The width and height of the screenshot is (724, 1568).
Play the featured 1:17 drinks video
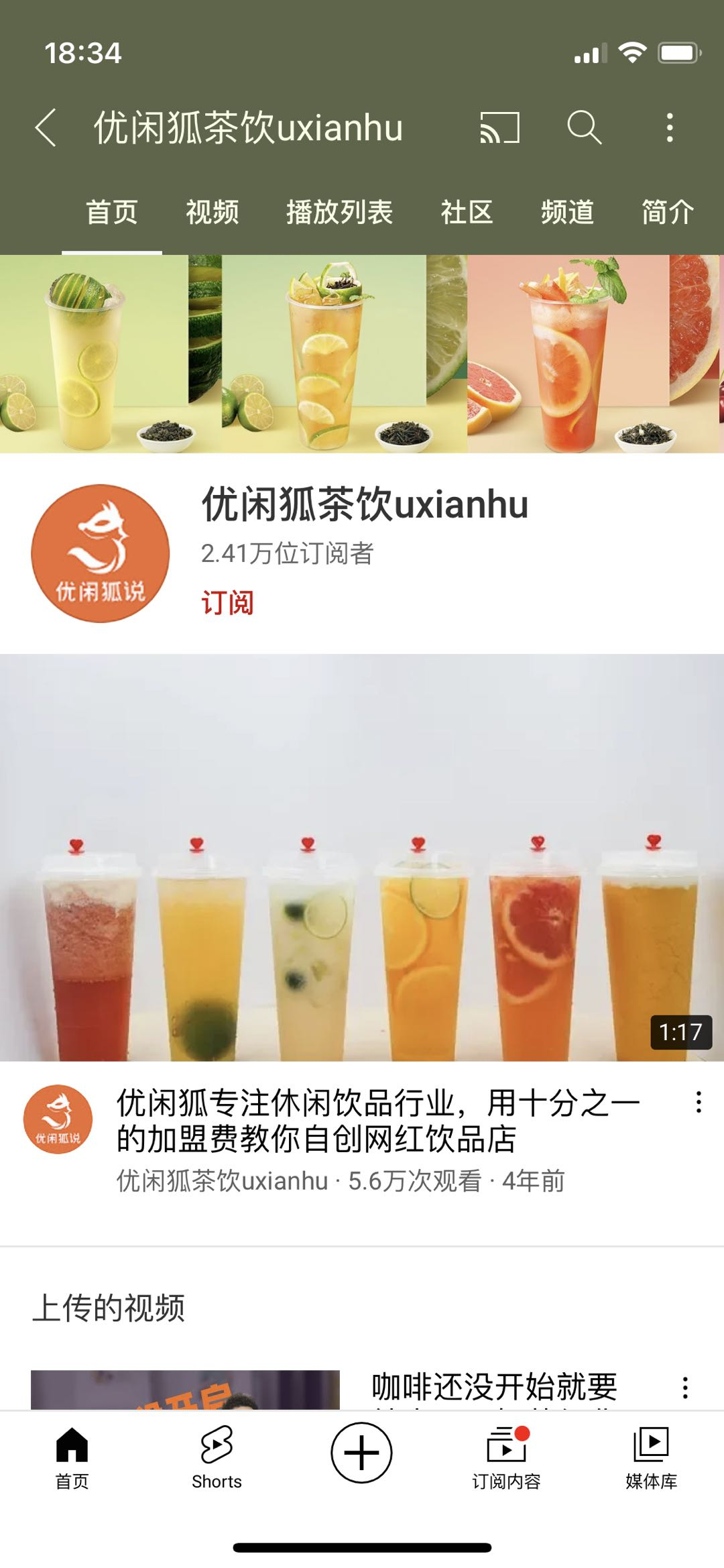(x=362, y=857)
